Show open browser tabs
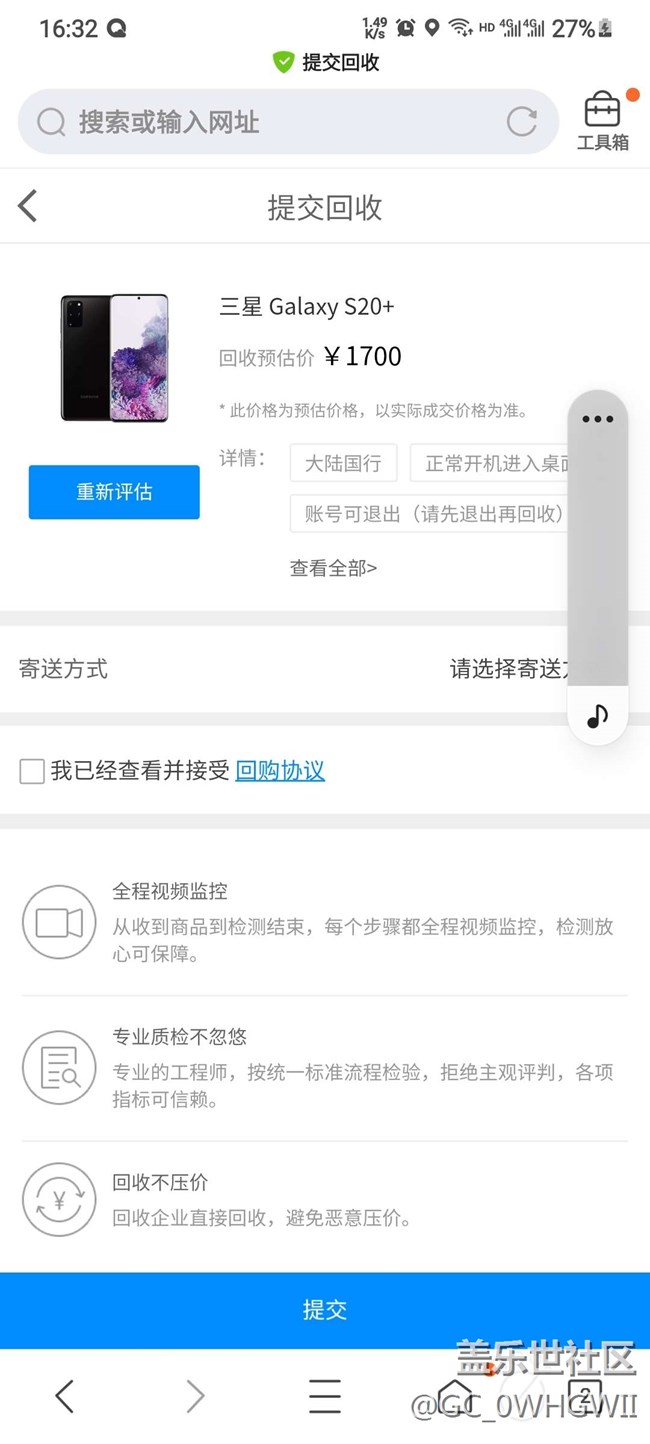Viewport: 650px width, 1444px height. point(584,1394)
